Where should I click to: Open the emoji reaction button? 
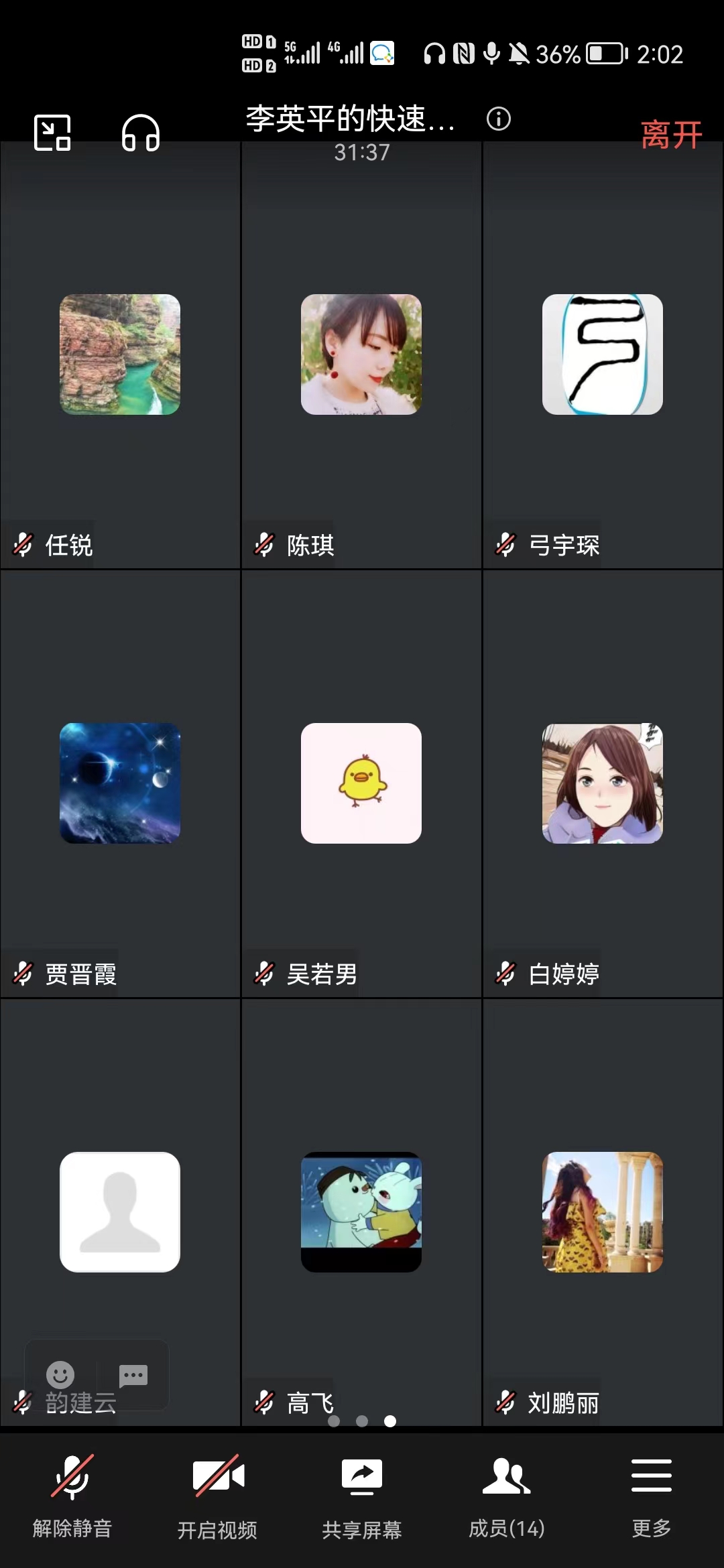[x=60, y=1374]
